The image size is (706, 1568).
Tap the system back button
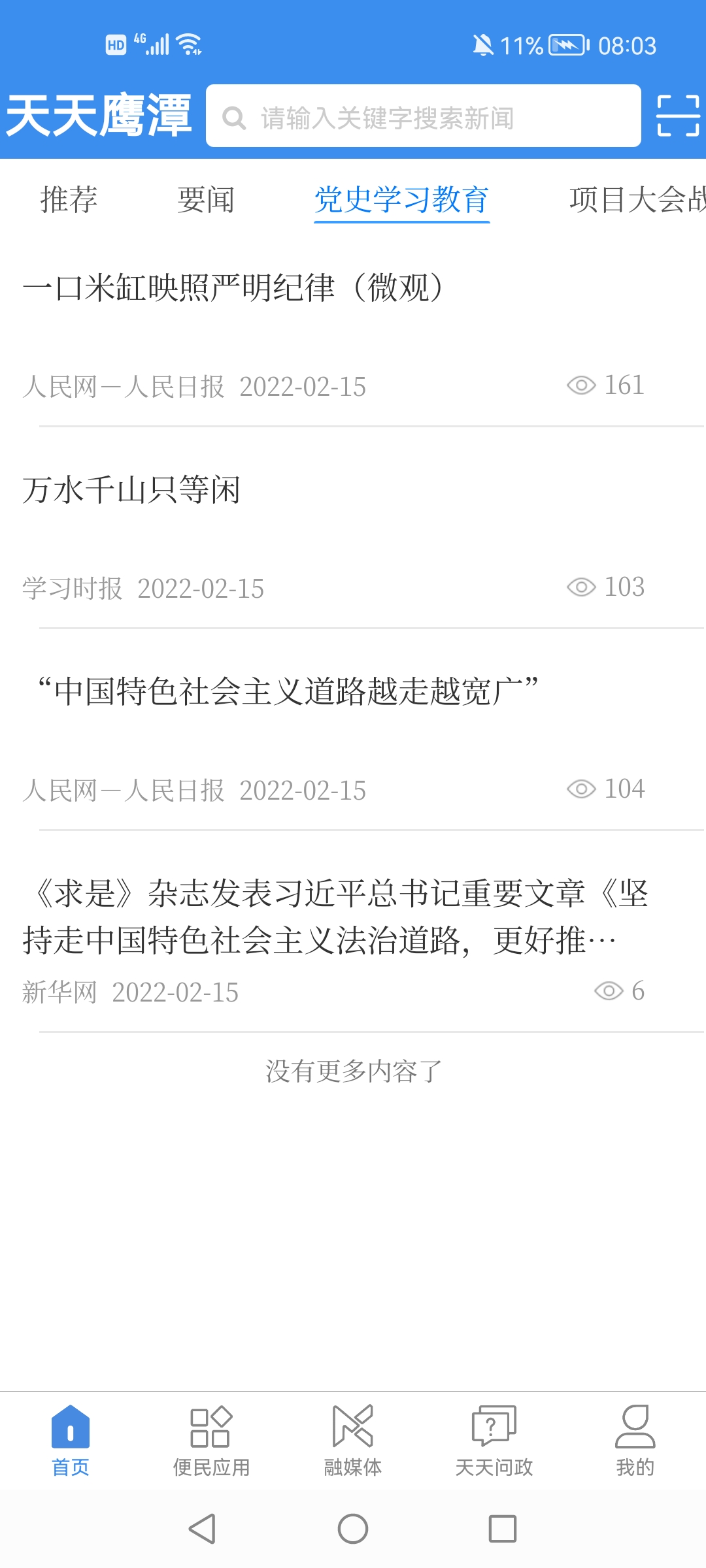202,1529
